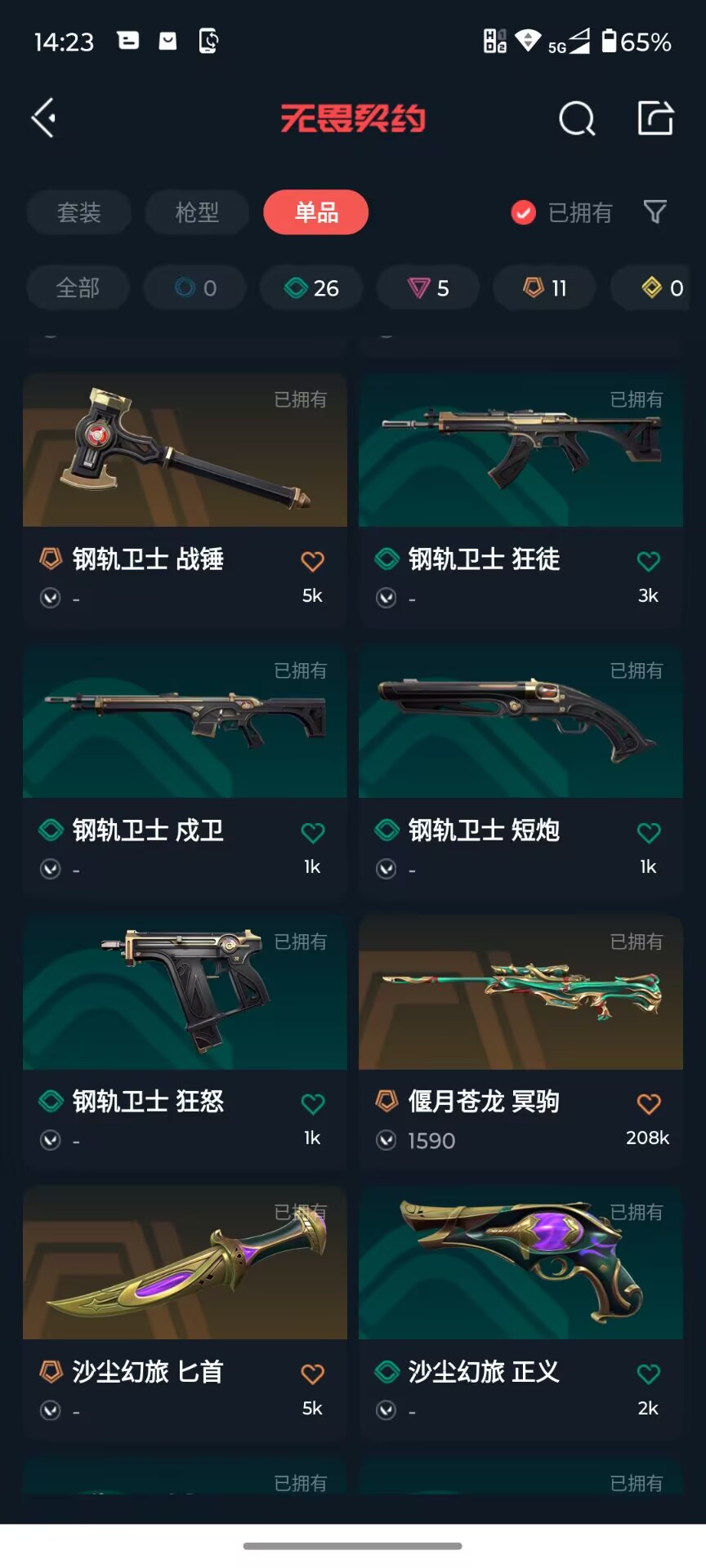
Task: Open the 钢轨卫士 狂怒 skin card
Action: (x=185, y=1043)
